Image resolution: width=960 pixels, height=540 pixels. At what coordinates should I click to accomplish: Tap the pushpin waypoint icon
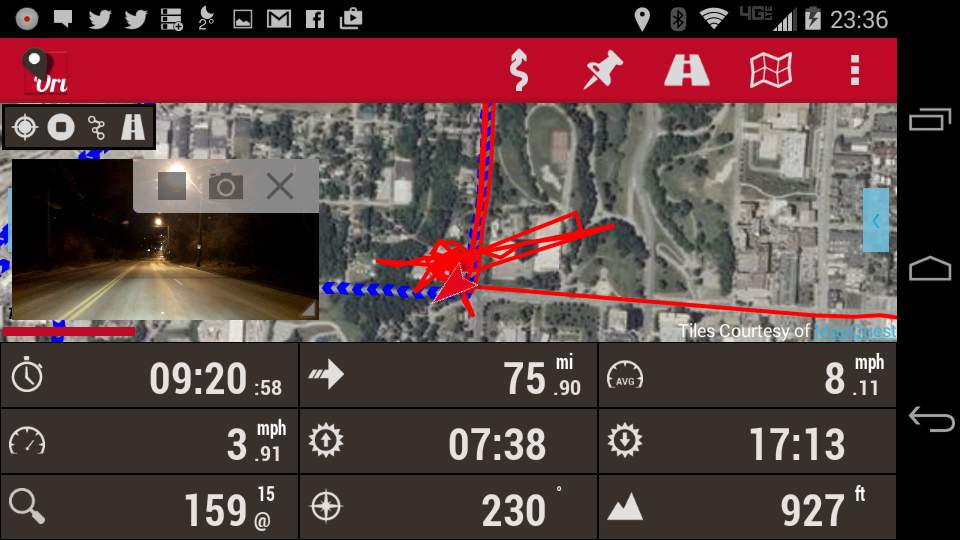603,71
